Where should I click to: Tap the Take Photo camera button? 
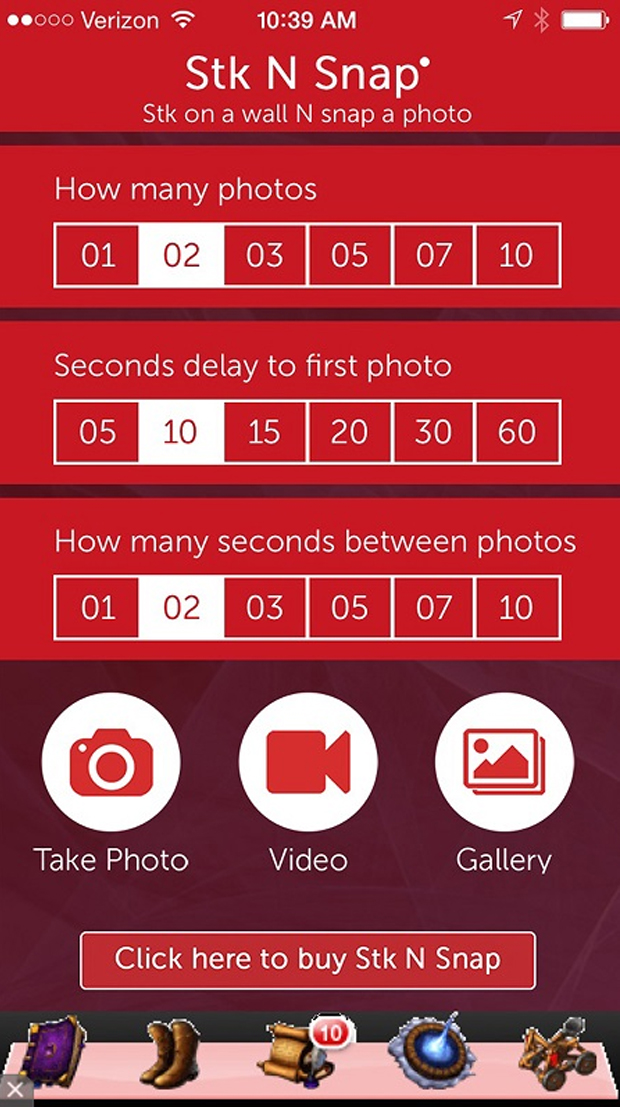pos(111,762)
